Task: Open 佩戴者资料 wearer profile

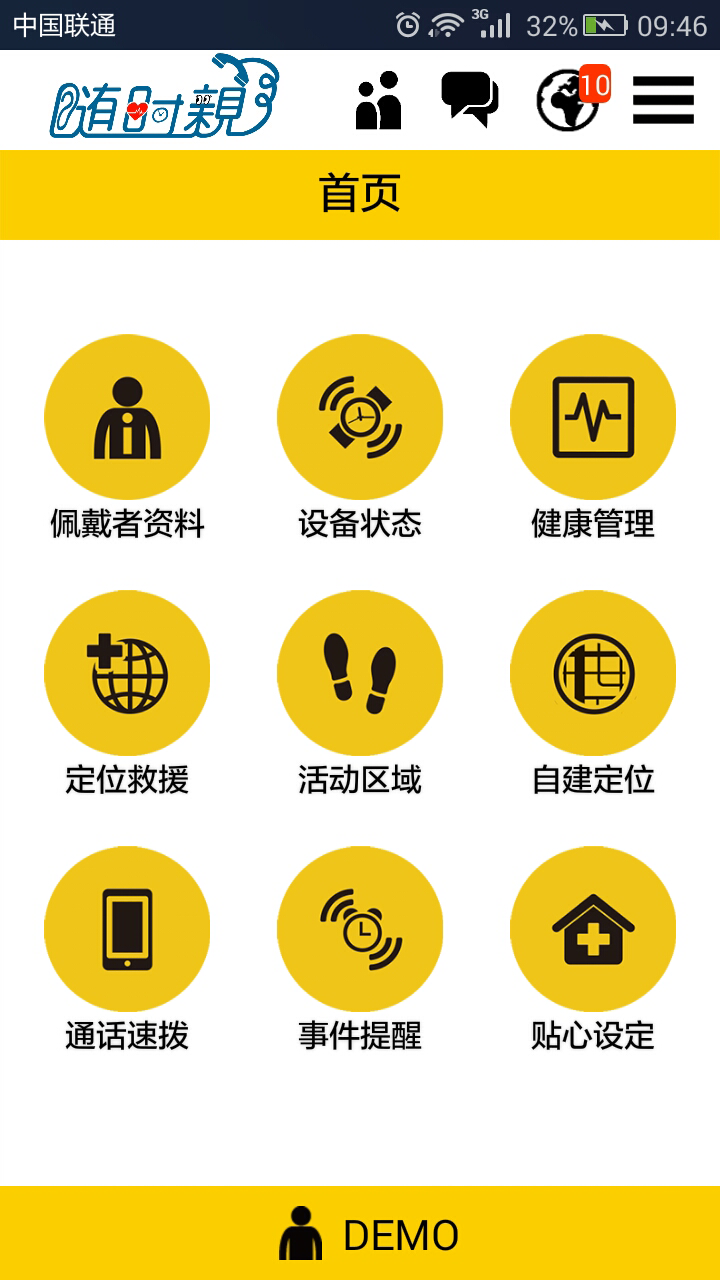Action: tap(127, 418)
